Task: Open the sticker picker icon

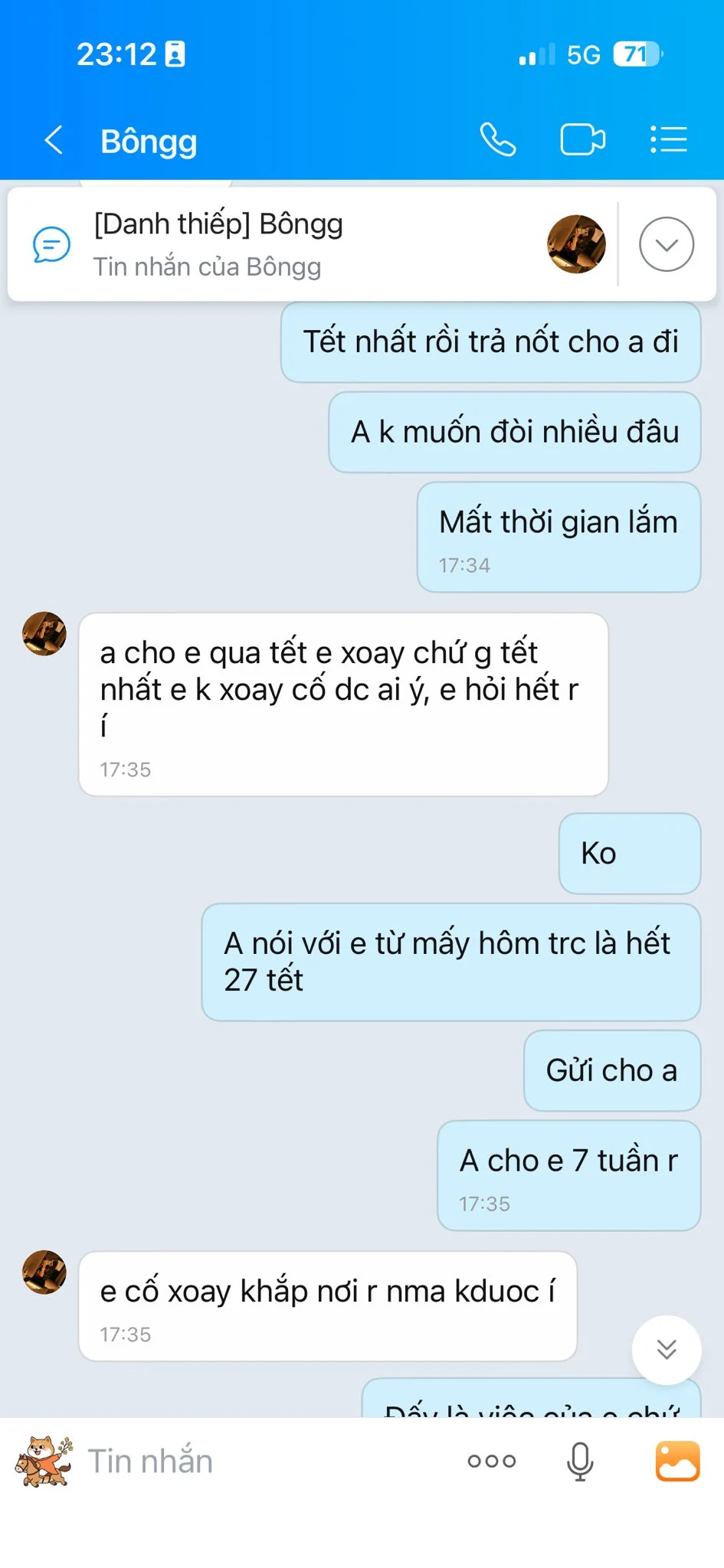Action: [x=44, y=1461]
